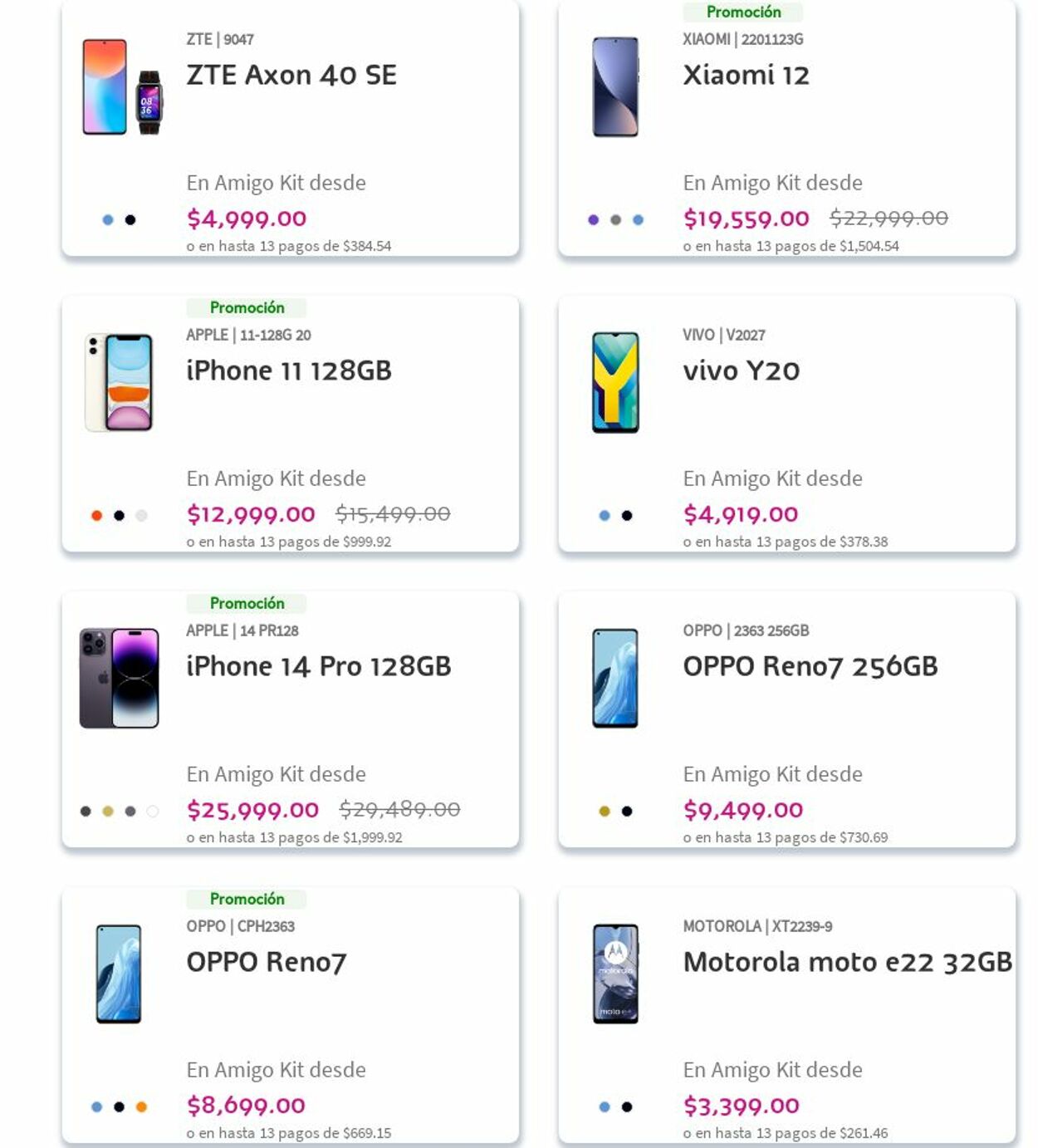The height and width of the screenshot is (1148, 1038).
Task: View the iPhone 14 Pro 128GB listing
Action: [x=318, y=667]
